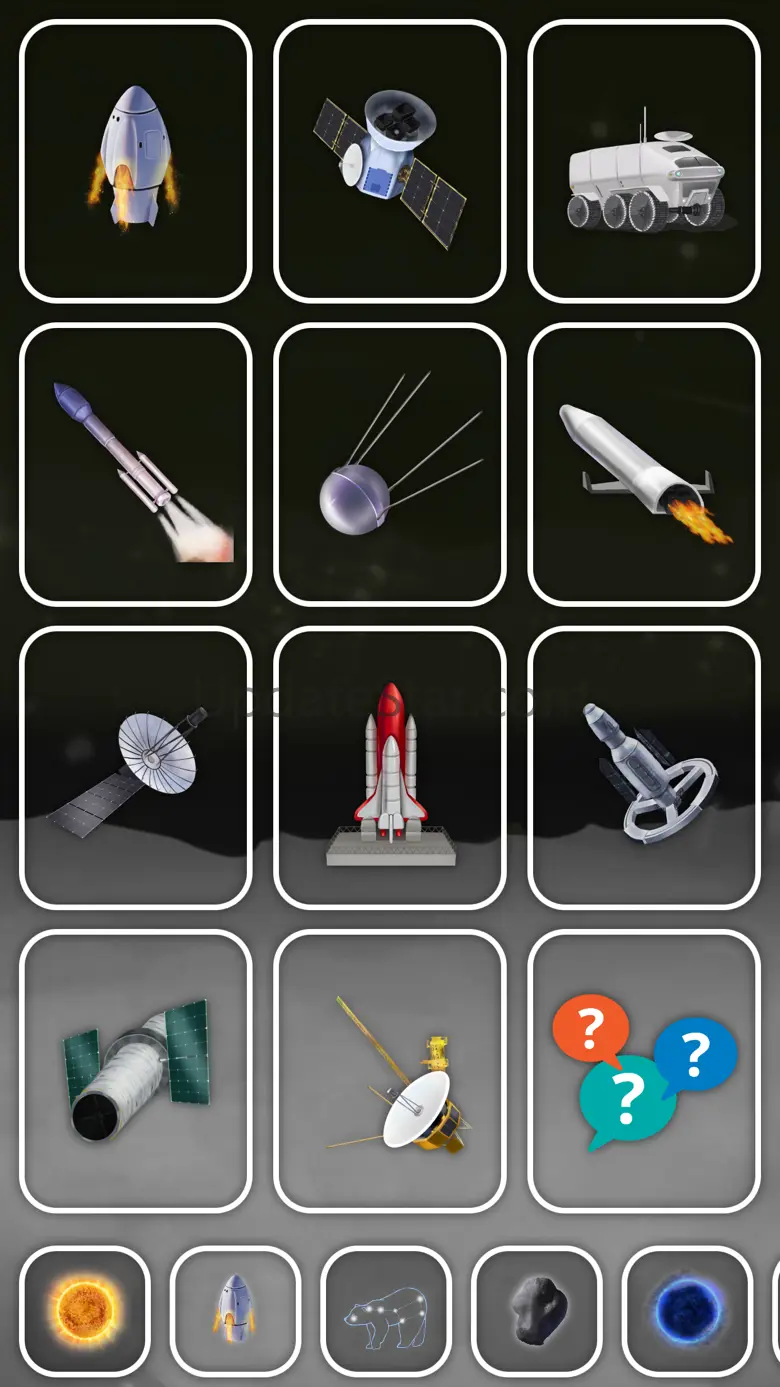Select the silver spaceplane with flame card

[644, 464]
